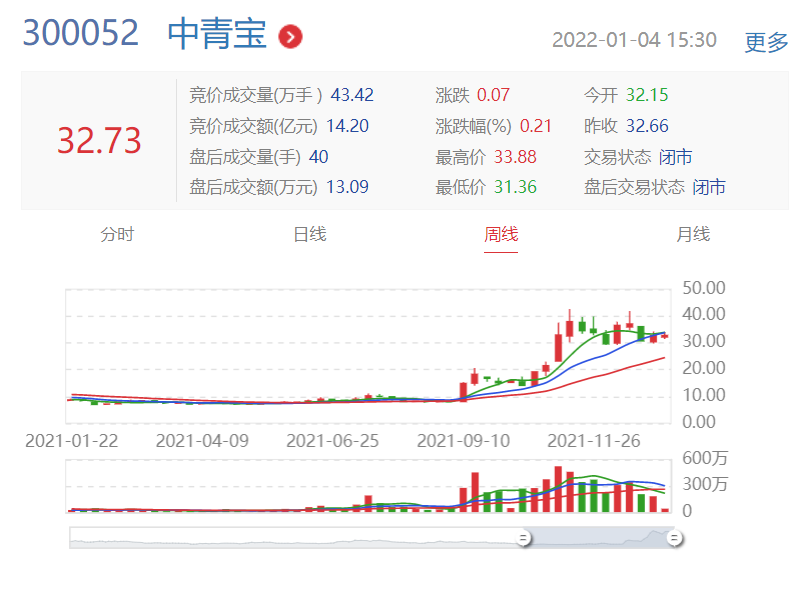Screen dimensions: 802x600
Task: Switch to the 日线 chart tab
Action: (x=309, y=234)
